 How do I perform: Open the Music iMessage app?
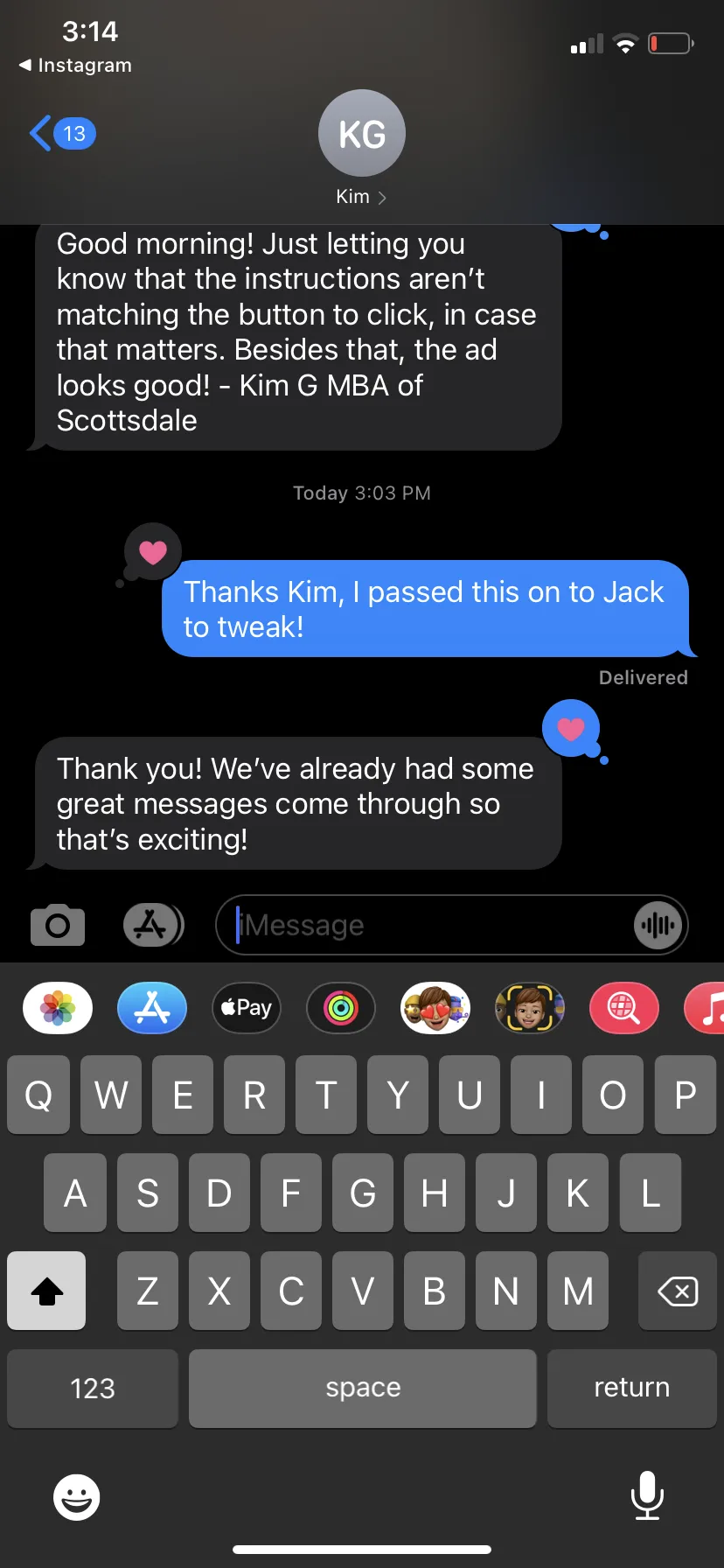[708, 1008]
